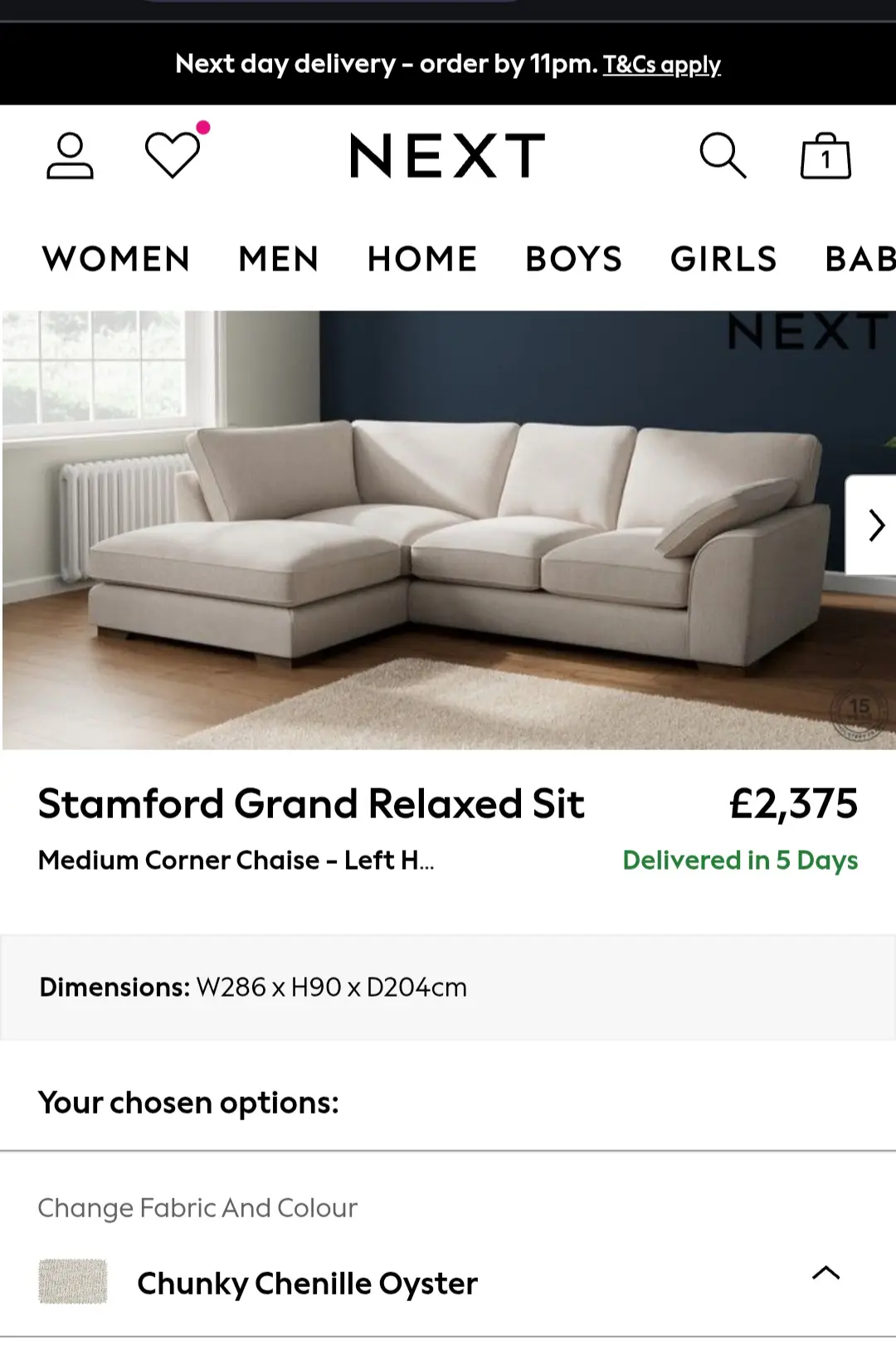Switch to the WOMEN category
This screenshot has width=896, height=1360.
[x=116, y=259]
